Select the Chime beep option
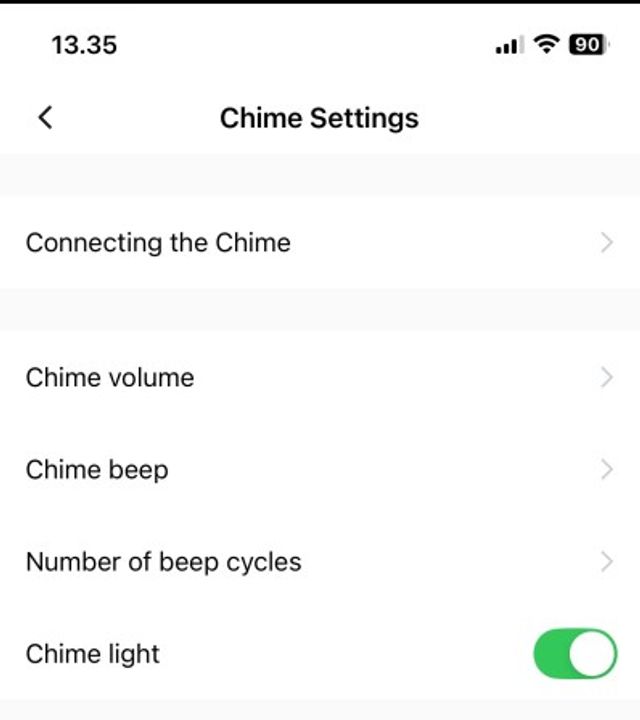This screenshot has height=720, width=640. (320, 470)
